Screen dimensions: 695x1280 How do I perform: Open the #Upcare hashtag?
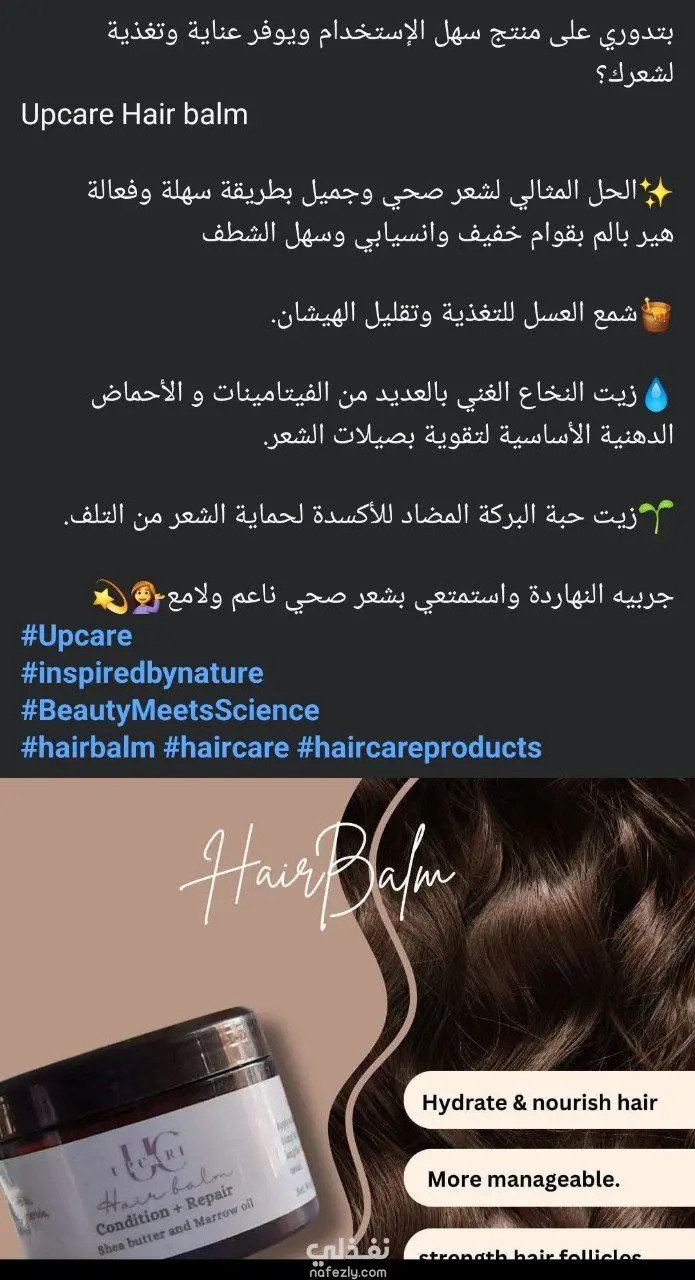click(76, 636)
